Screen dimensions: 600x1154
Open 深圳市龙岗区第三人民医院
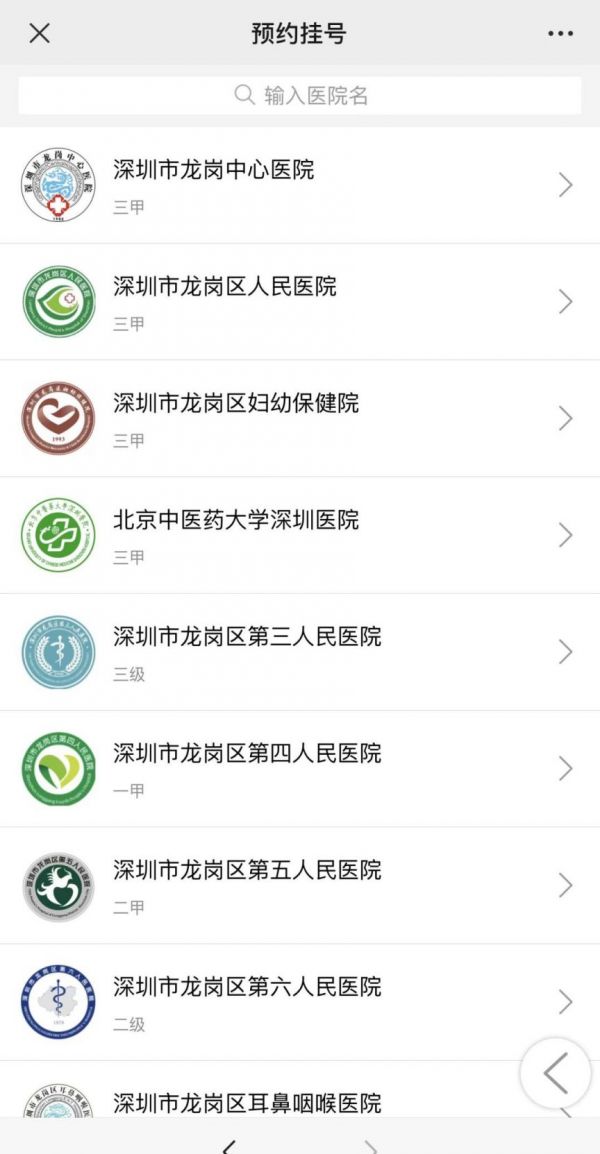(300, 652)
